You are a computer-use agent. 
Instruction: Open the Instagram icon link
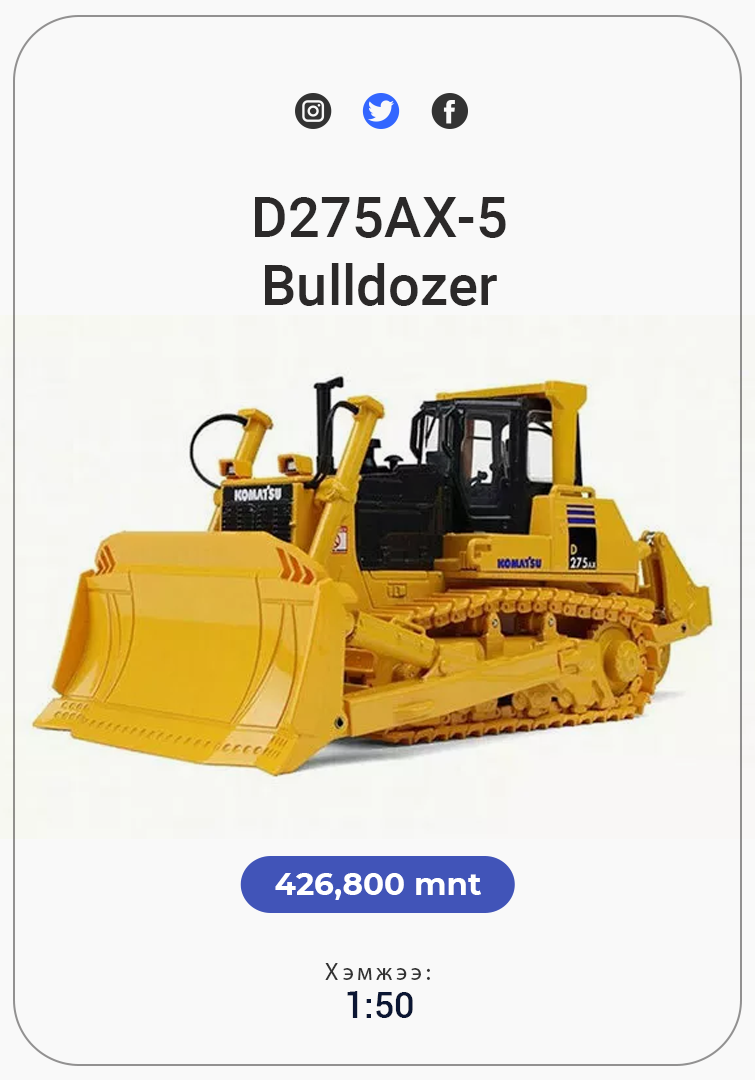click(x=313, y=111)
